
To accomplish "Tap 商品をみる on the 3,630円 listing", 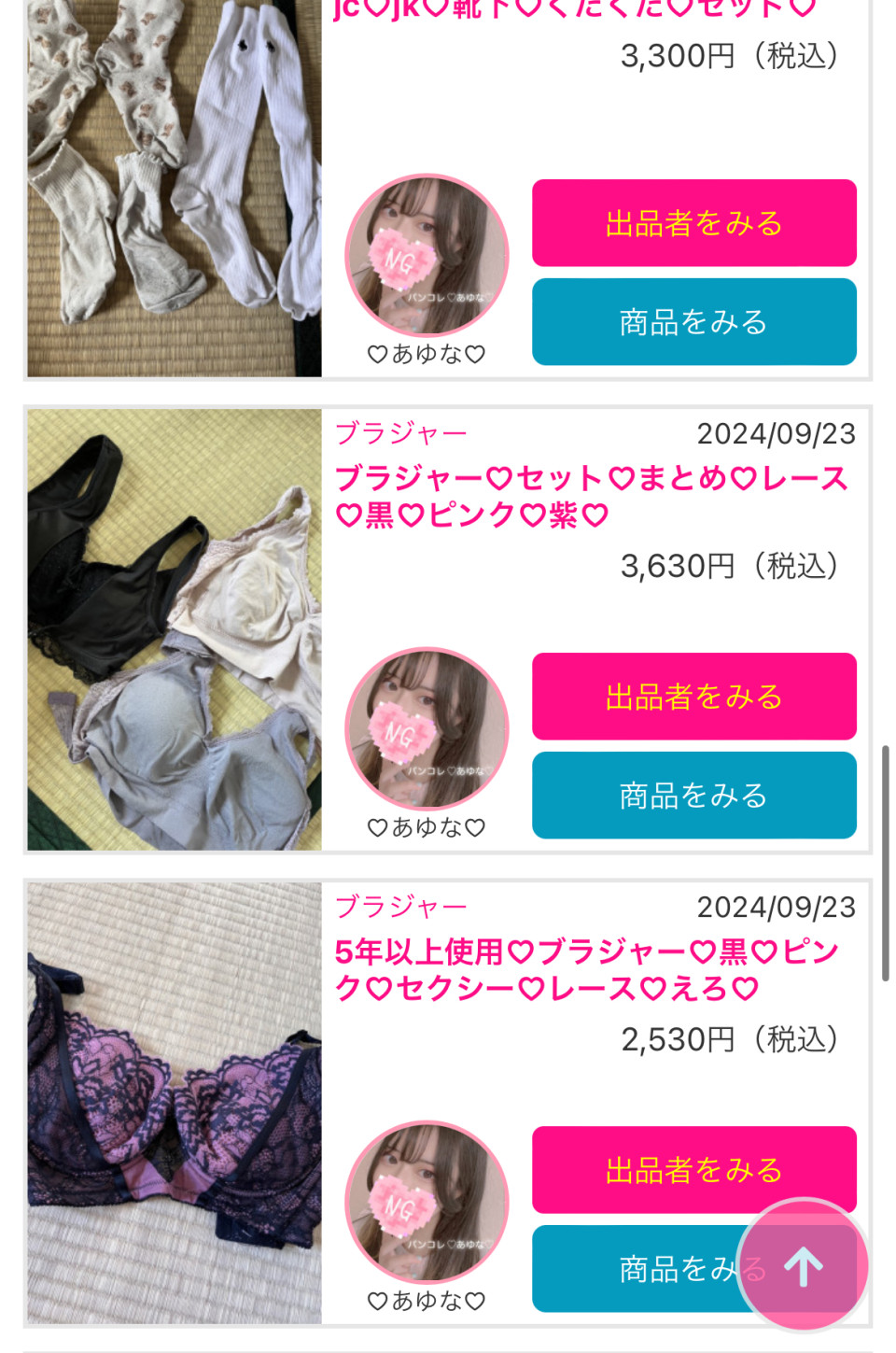I will tap(693, 796).
